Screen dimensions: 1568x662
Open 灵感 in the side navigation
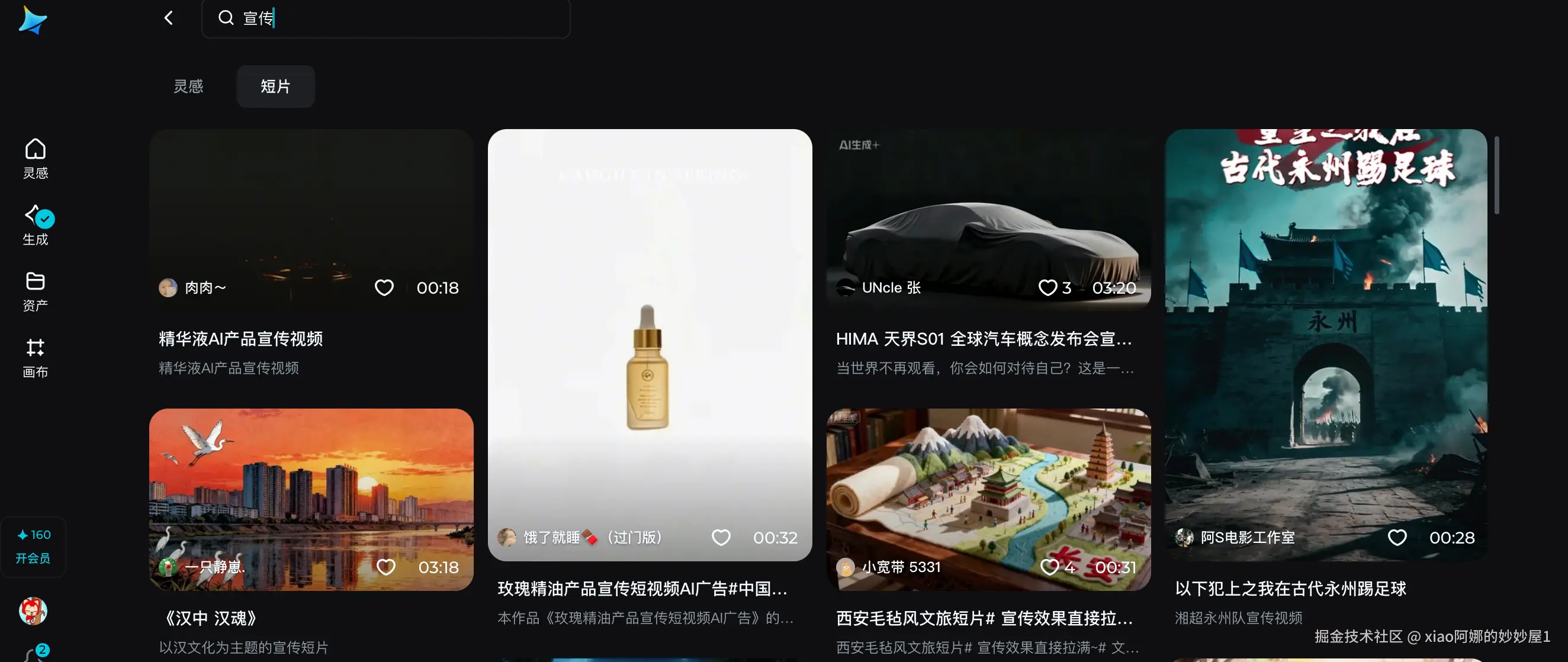tap(36, 158)
